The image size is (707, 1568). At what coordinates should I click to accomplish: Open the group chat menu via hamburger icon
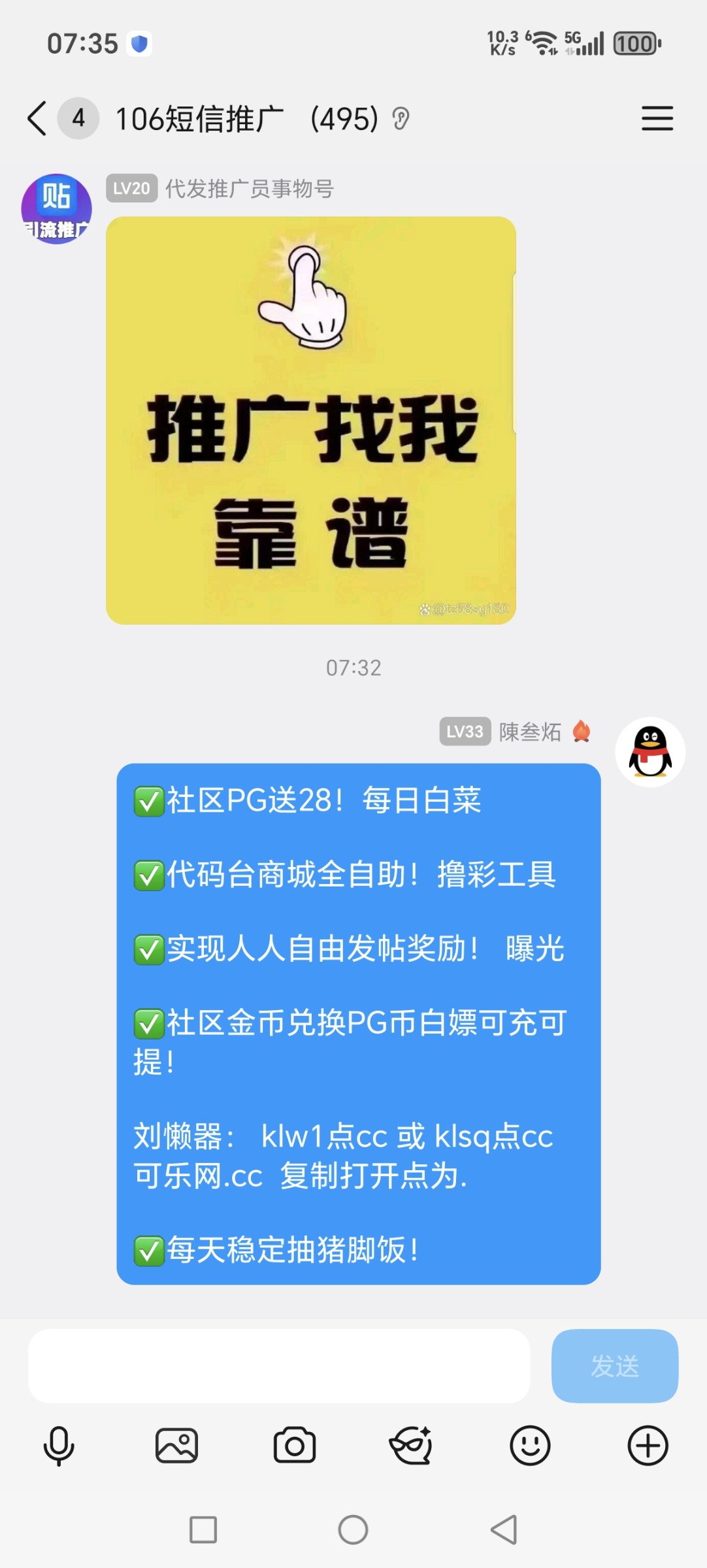(x=657, y=118)
